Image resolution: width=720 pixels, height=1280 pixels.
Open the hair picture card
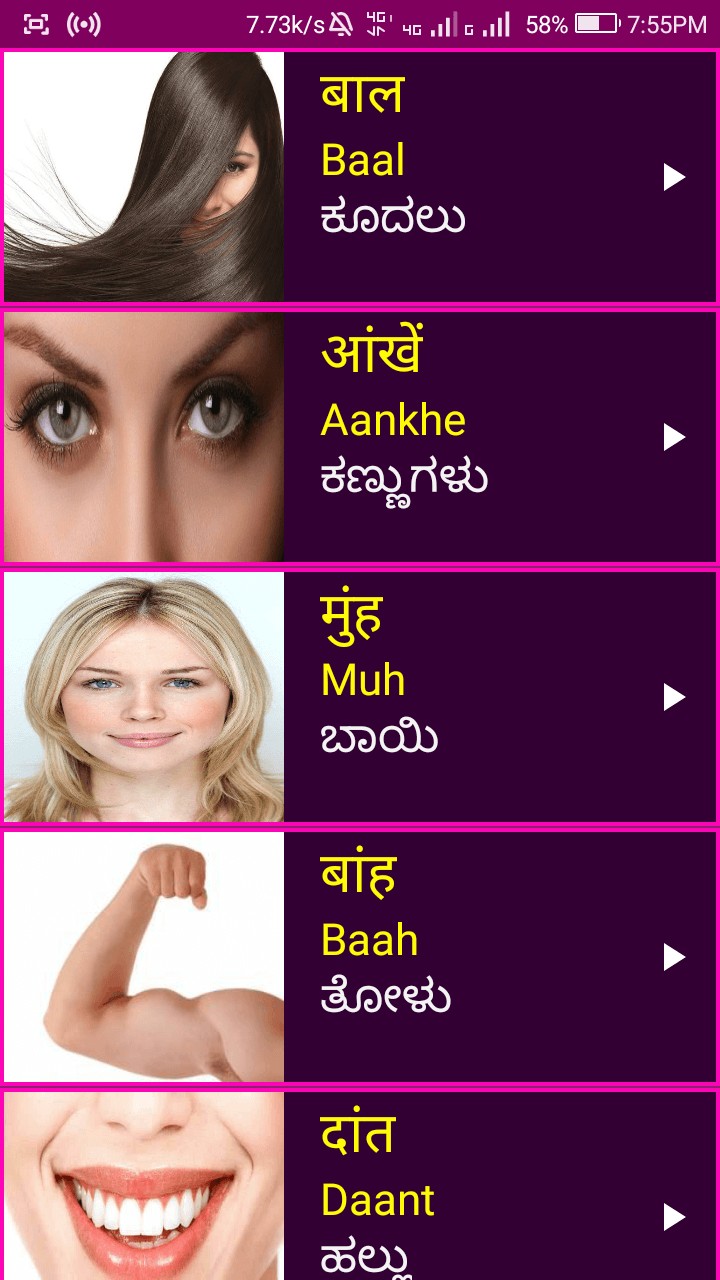(144, 177)
